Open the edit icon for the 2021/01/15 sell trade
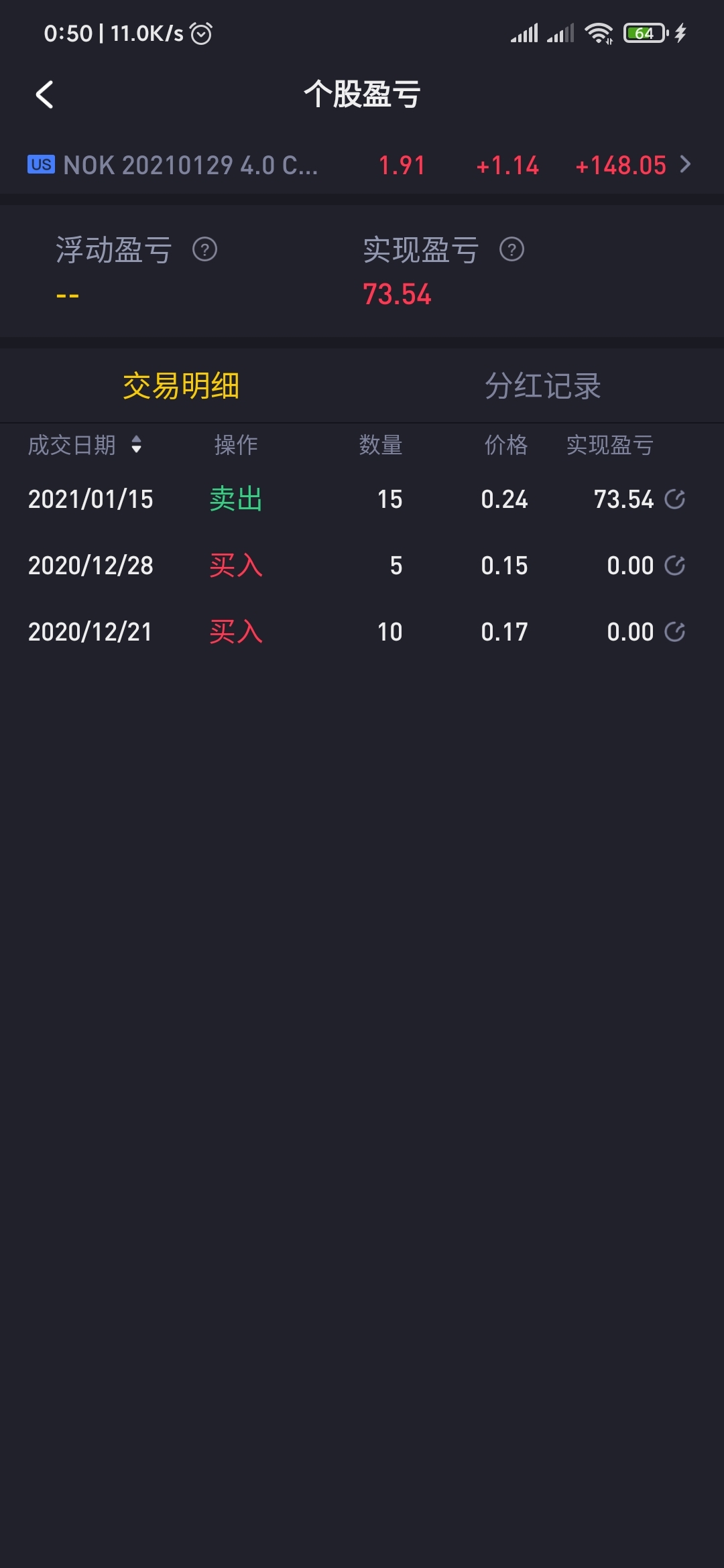724x1568 pixels. 674,499
